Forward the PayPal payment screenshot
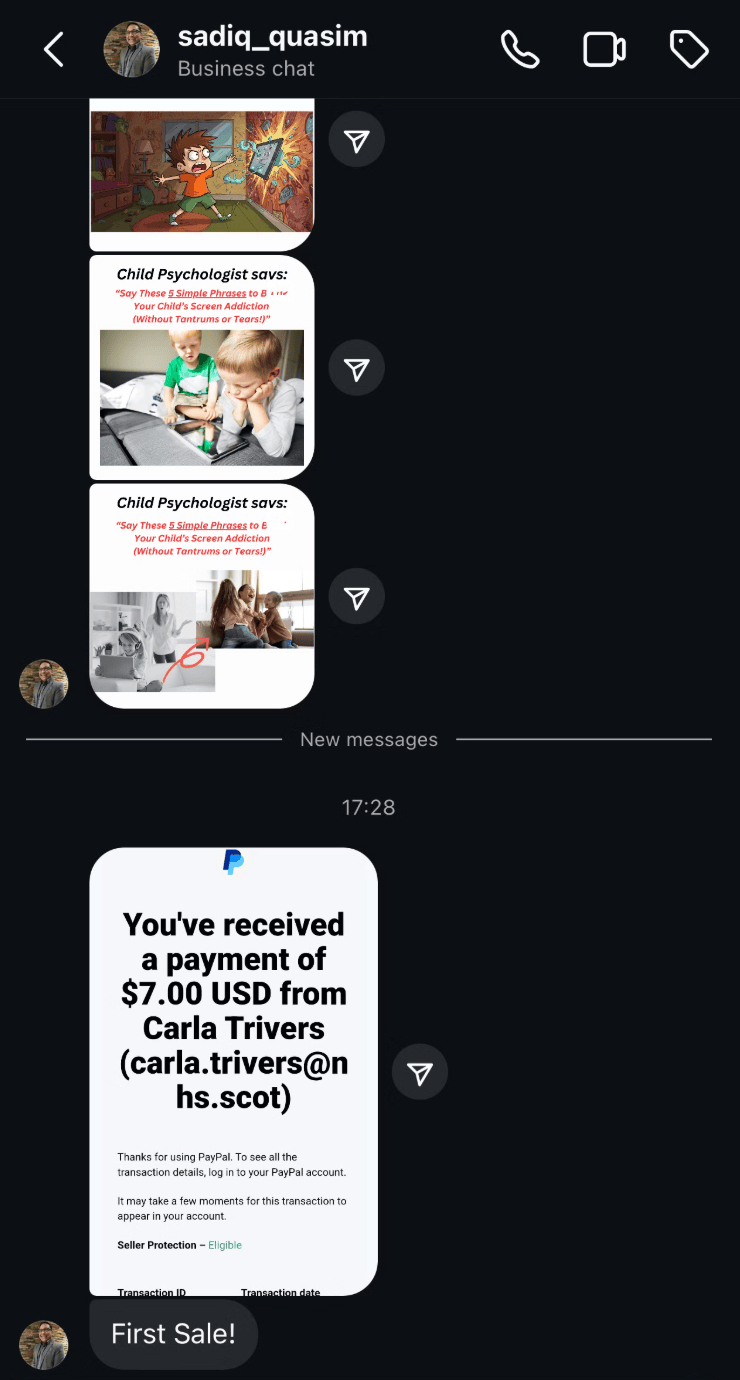 click(x=420, y=1072)
